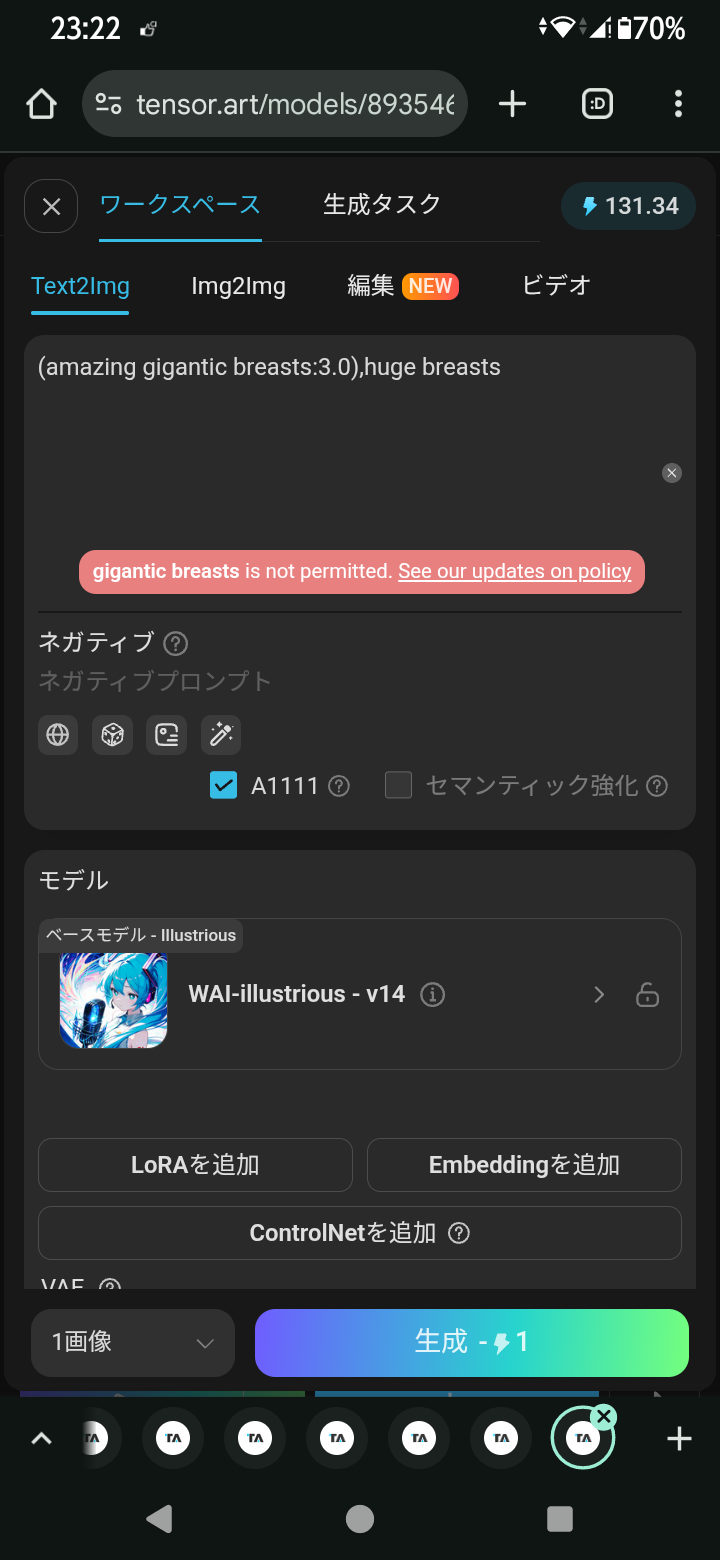Open a new browser tab with plus
720x1560 pixels.
click(x=512, y=104)
